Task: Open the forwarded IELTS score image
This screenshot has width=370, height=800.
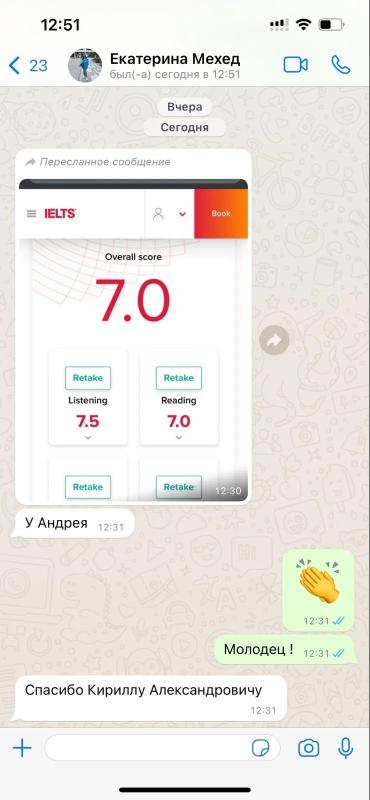Action: 133,339
